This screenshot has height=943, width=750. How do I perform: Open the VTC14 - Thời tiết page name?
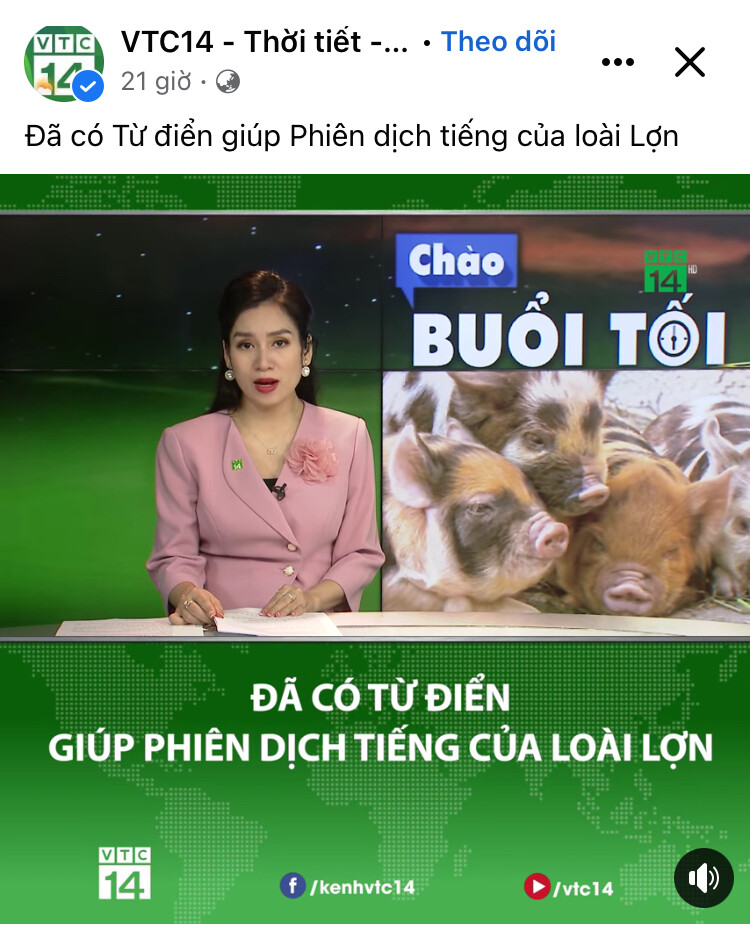coord(264,43)
